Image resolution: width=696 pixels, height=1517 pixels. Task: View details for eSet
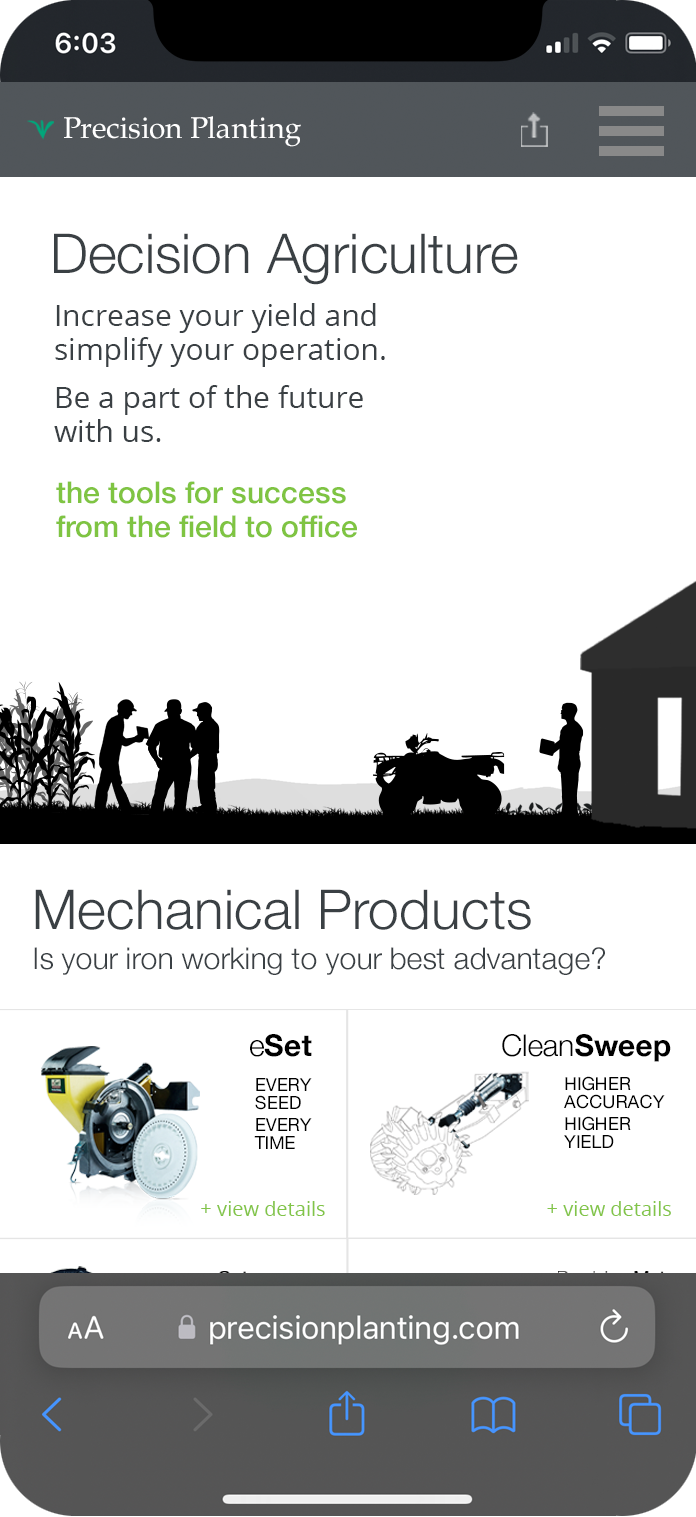point(263,1209)
